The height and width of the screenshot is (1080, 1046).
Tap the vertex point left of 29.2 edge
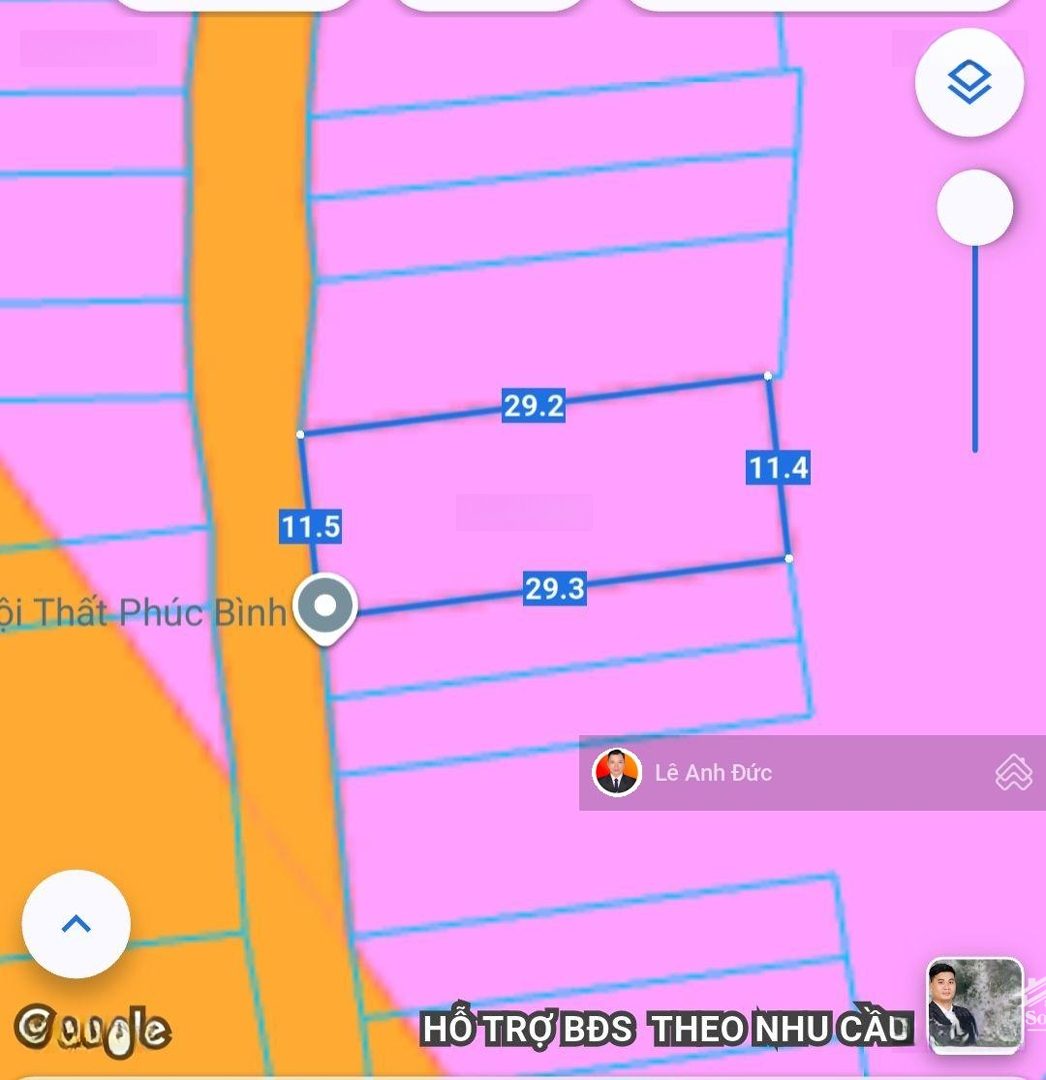tap(300, 435)
